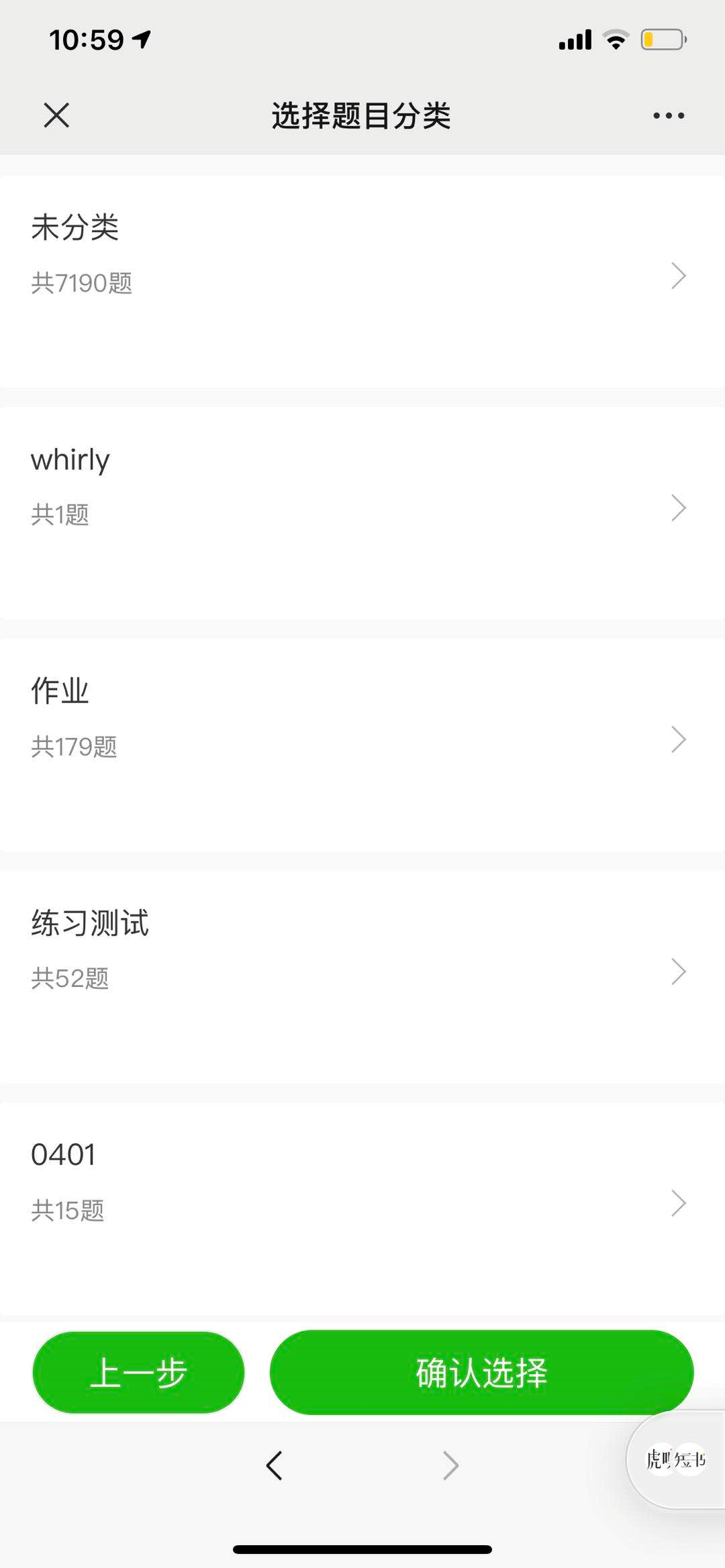This screenshot has width=725, height=1568.
Task: Close the page with the X icon
Action: 56,115
